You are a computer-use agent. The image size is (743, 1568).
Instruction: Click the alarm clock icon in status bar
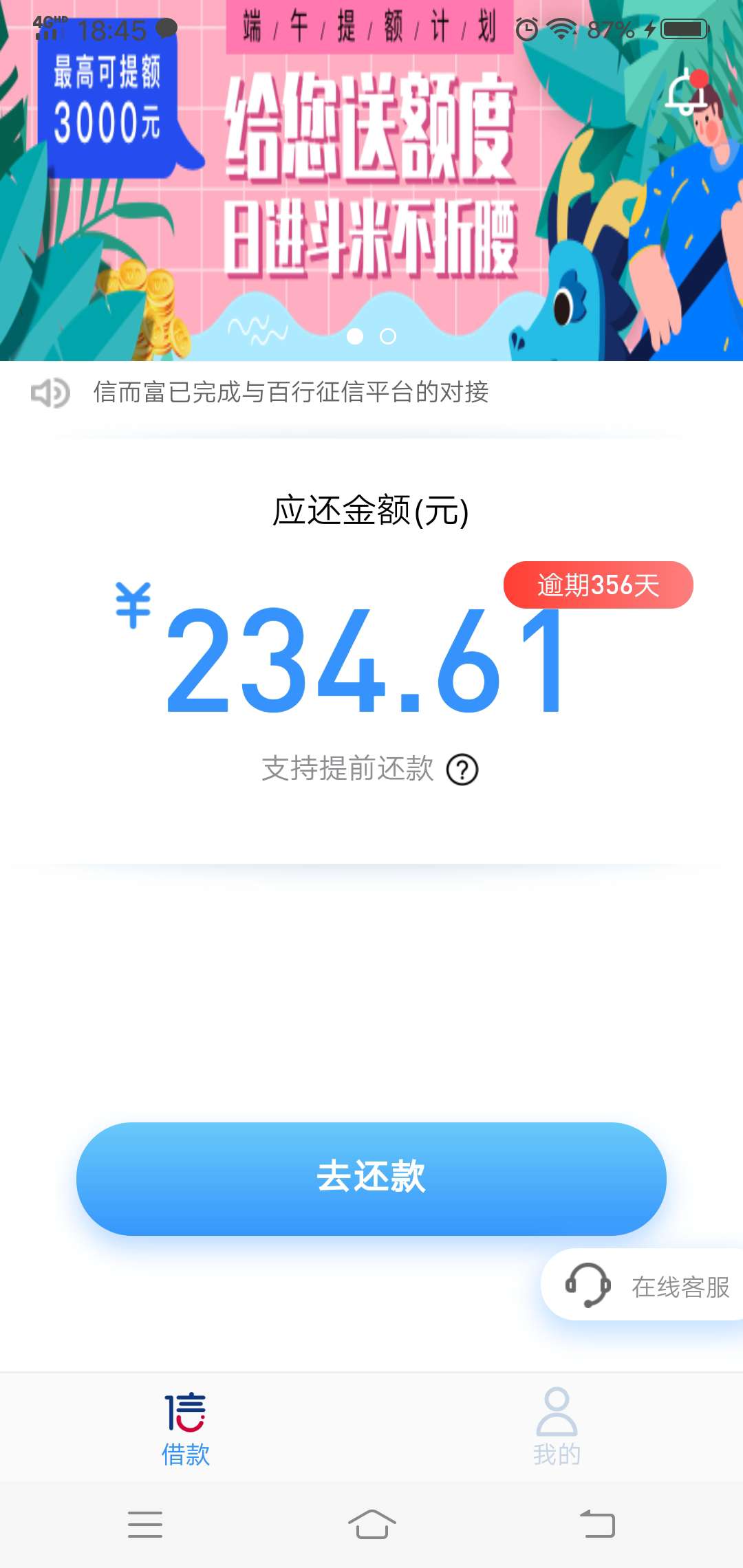526,28
